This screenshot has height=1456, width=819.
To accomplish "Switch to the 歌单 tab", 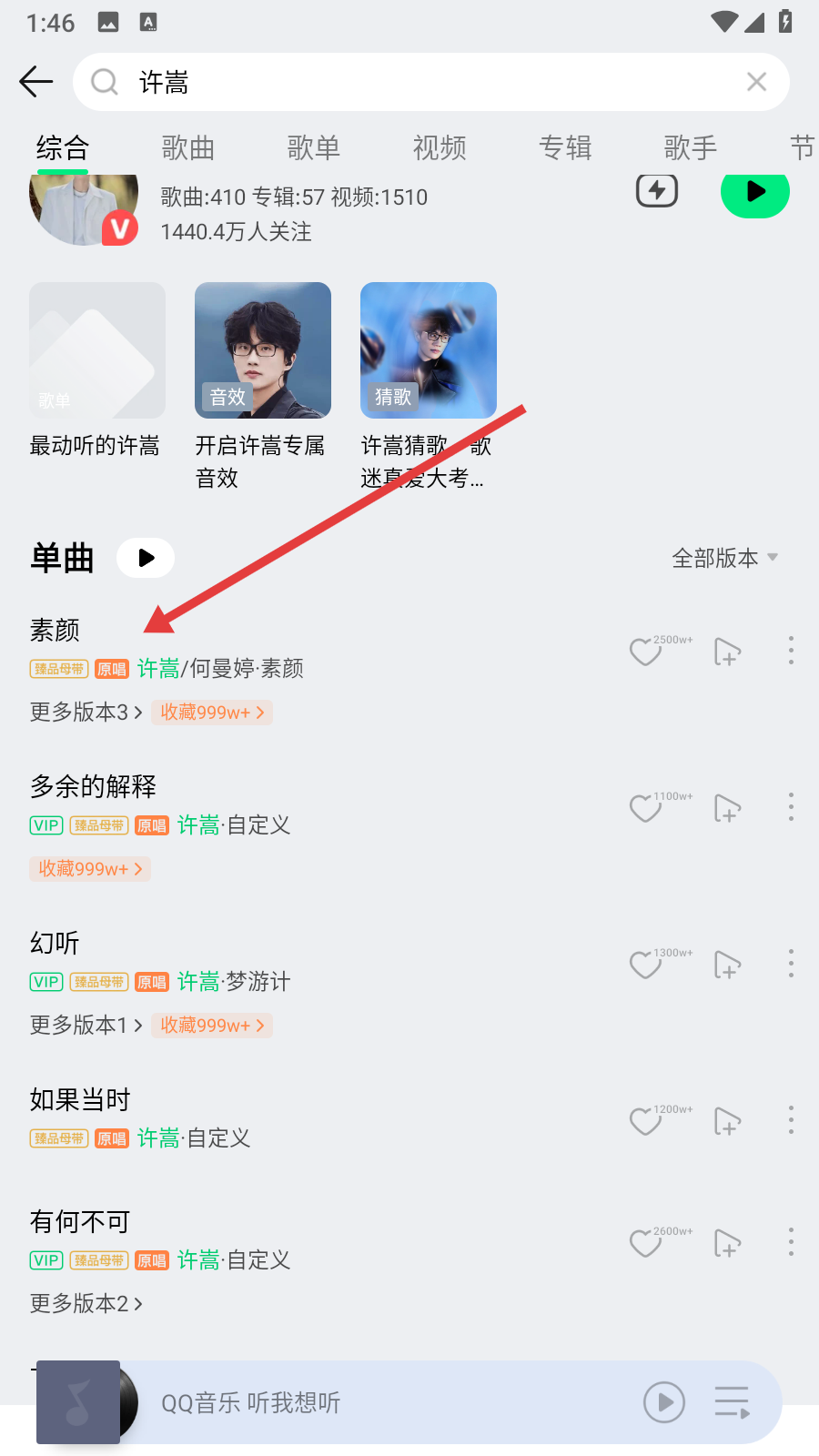I will (x=314, y=147).
